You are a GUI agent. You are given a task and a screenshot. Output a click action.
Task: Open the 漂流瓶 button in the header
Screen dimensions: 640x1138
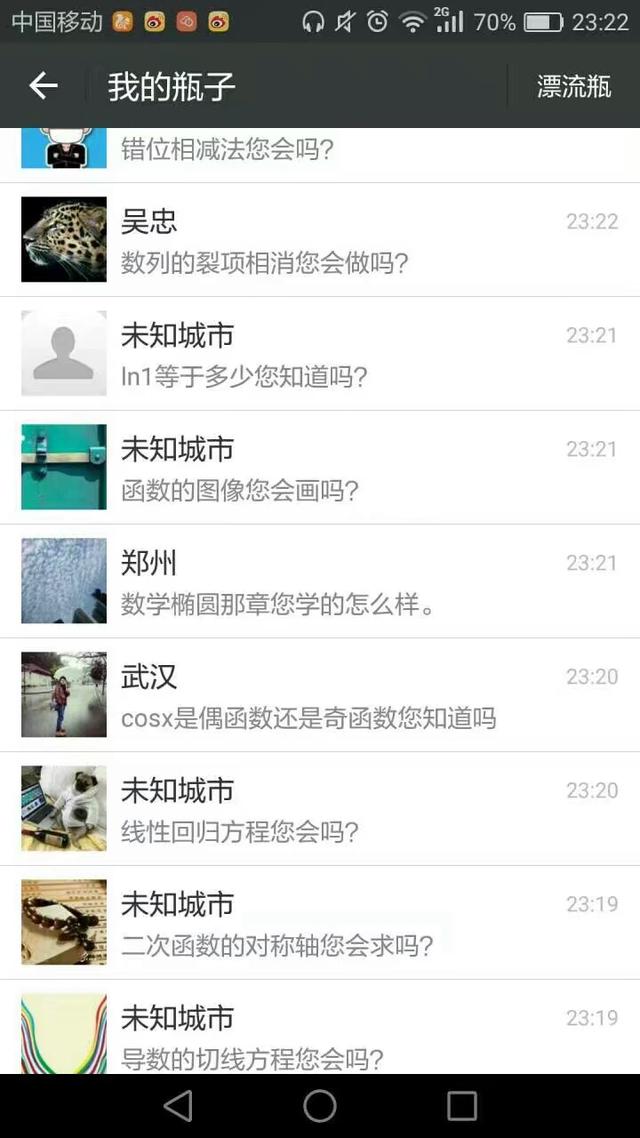click(573, 86)
